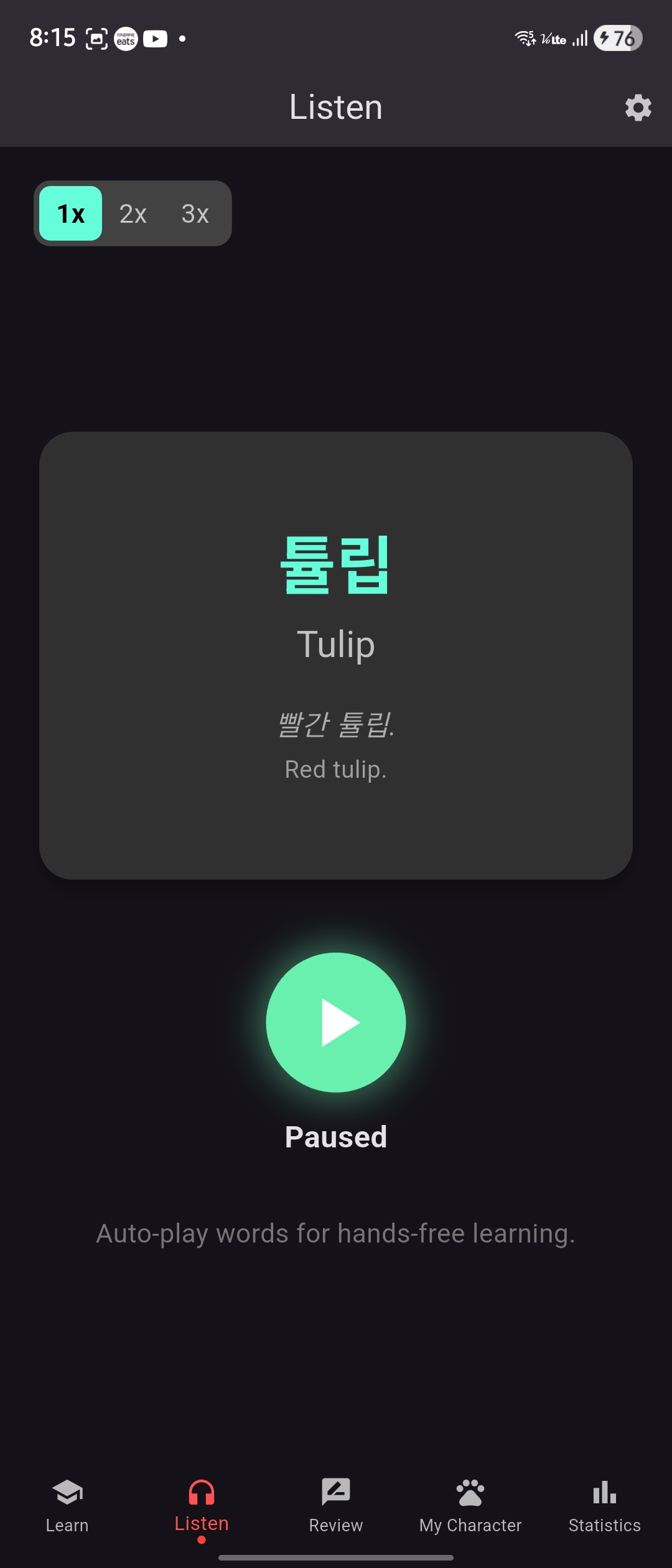View the Statistics tab
The height and width of the screenshot is (1568, 672).
tap(604, 1505)
